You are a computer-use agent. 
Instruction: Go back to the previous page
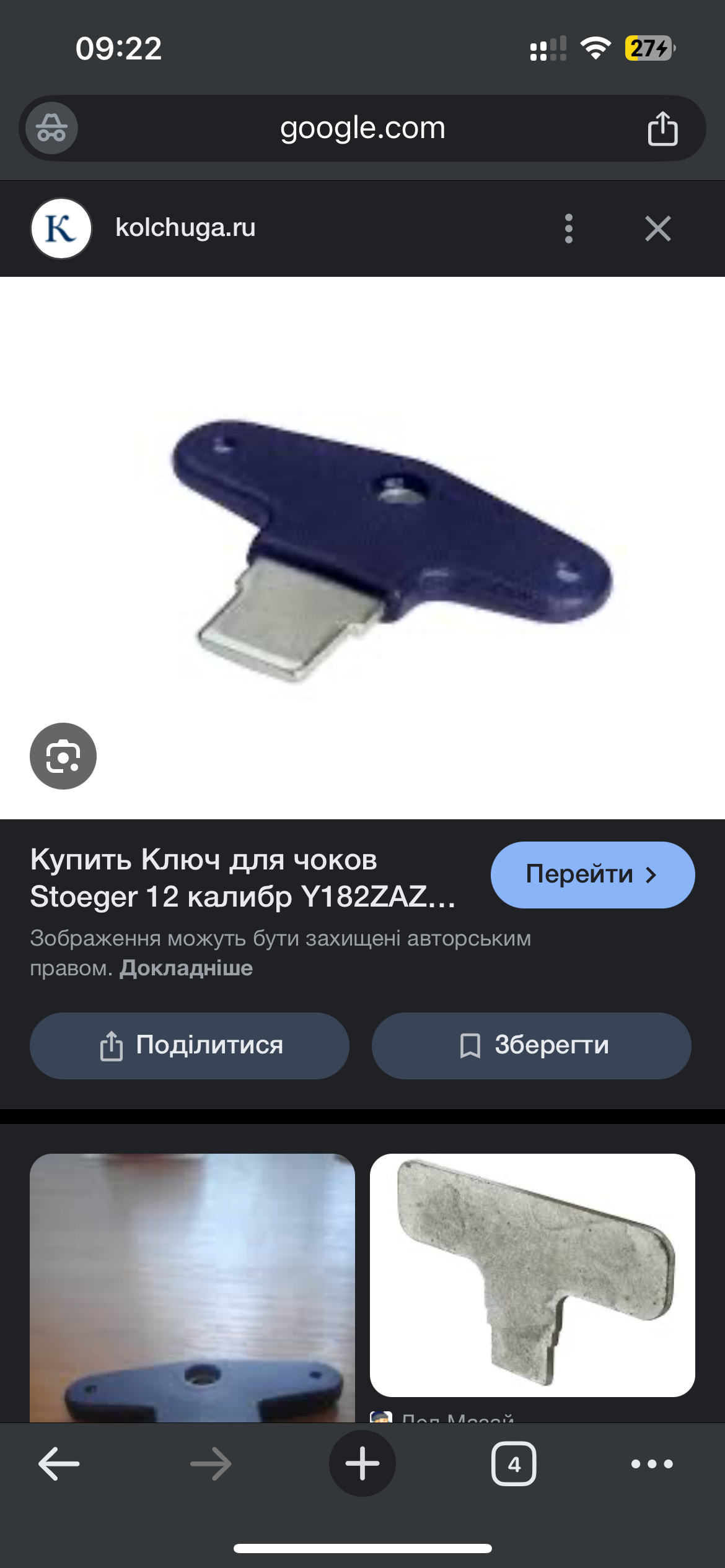click(59, 1464)
